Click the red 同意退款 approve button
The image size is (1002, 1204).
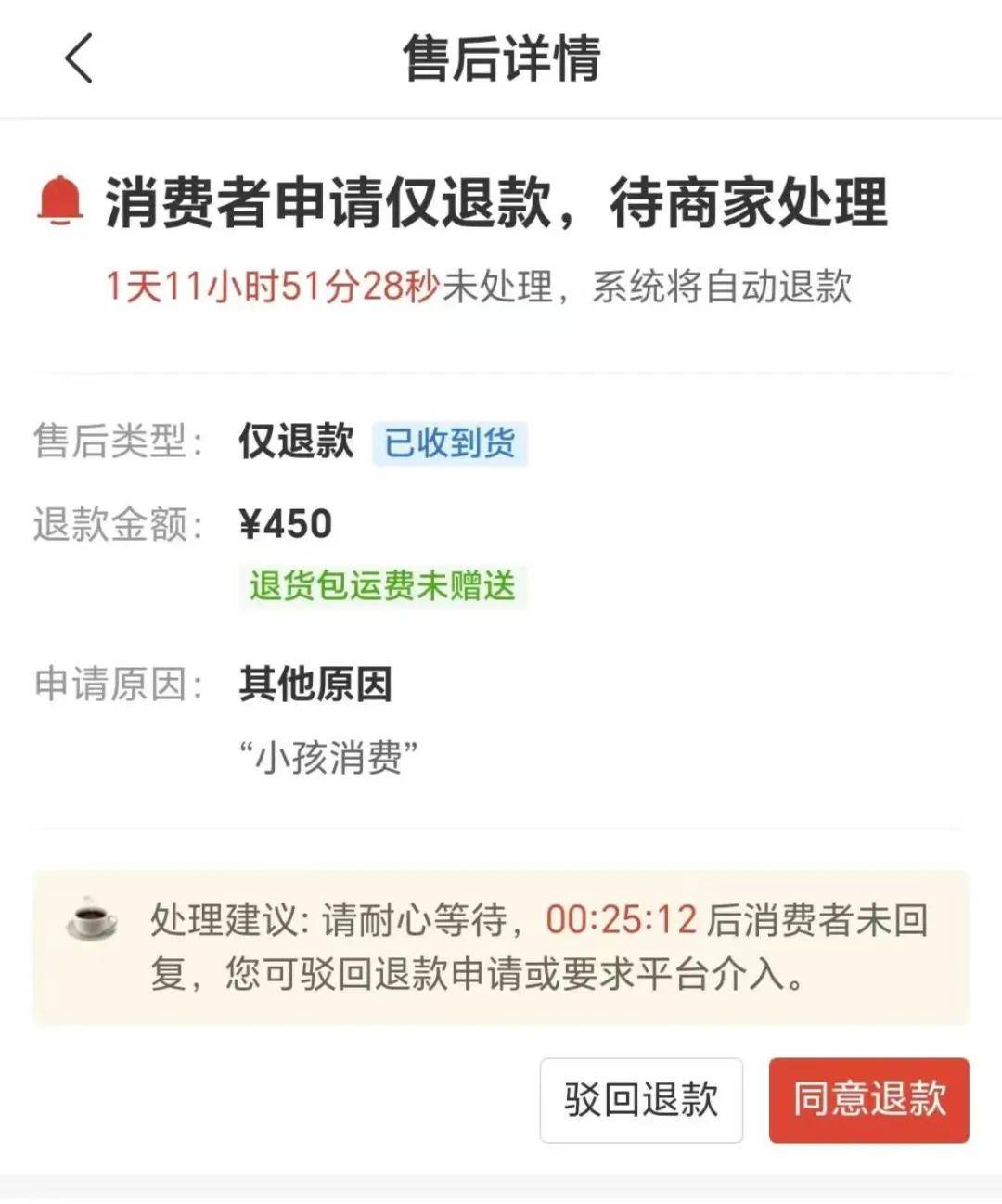(867, 1101)
